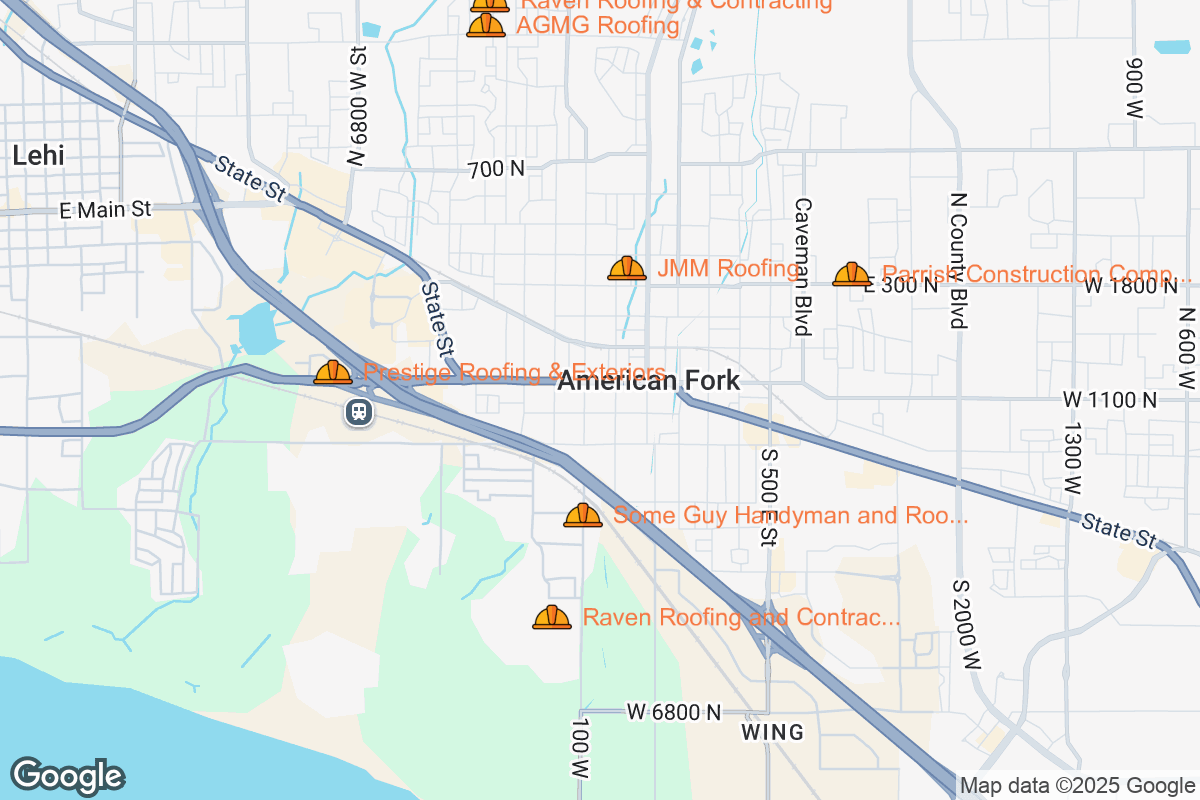
Task: Open Raven Roofing and Contracting pin near 100 W
Action: point(552,618)
